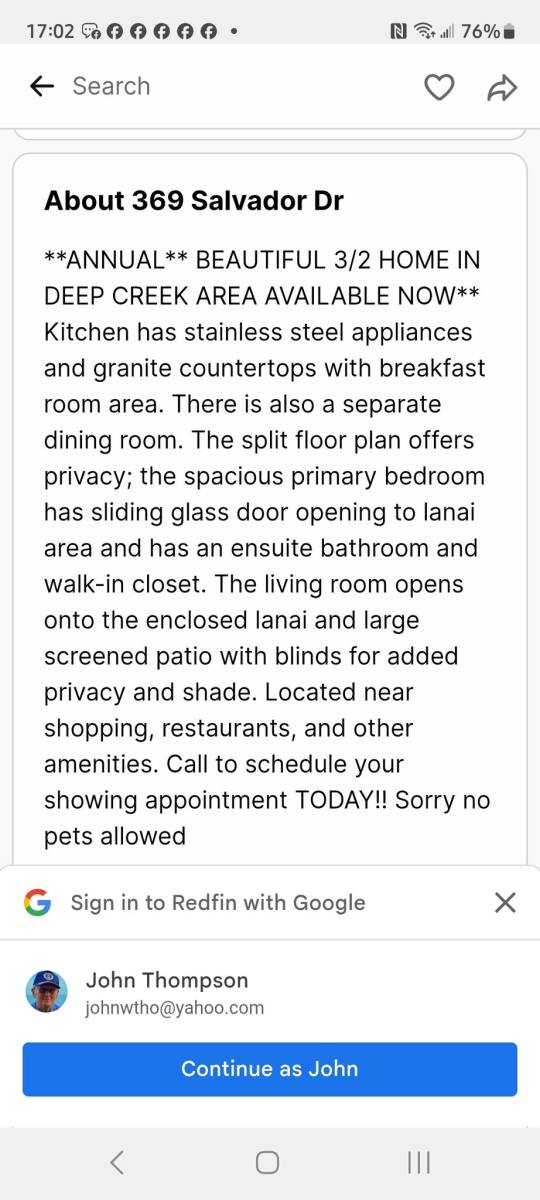Tap Continue as John

[270, 1069]
